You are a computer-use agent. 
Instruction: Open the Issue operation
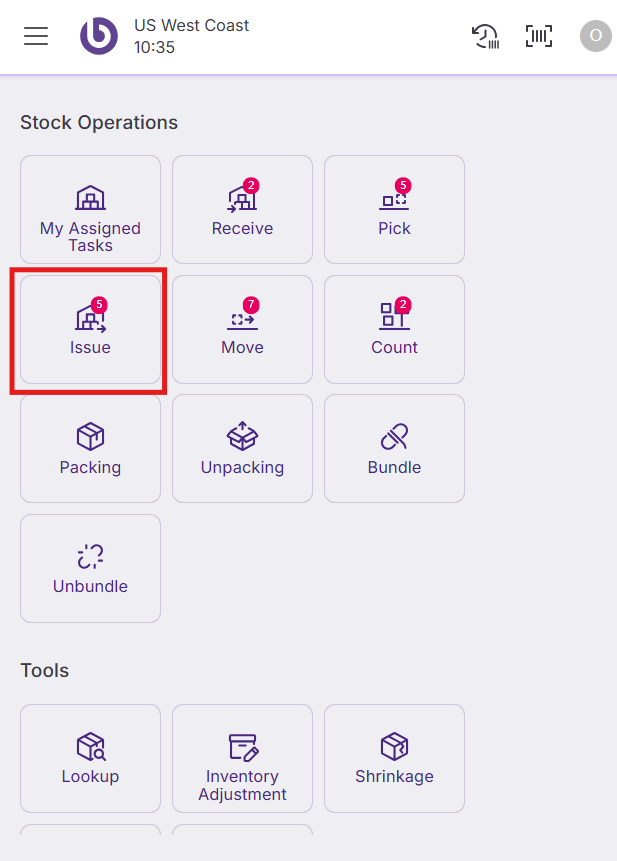pos(90,330)
